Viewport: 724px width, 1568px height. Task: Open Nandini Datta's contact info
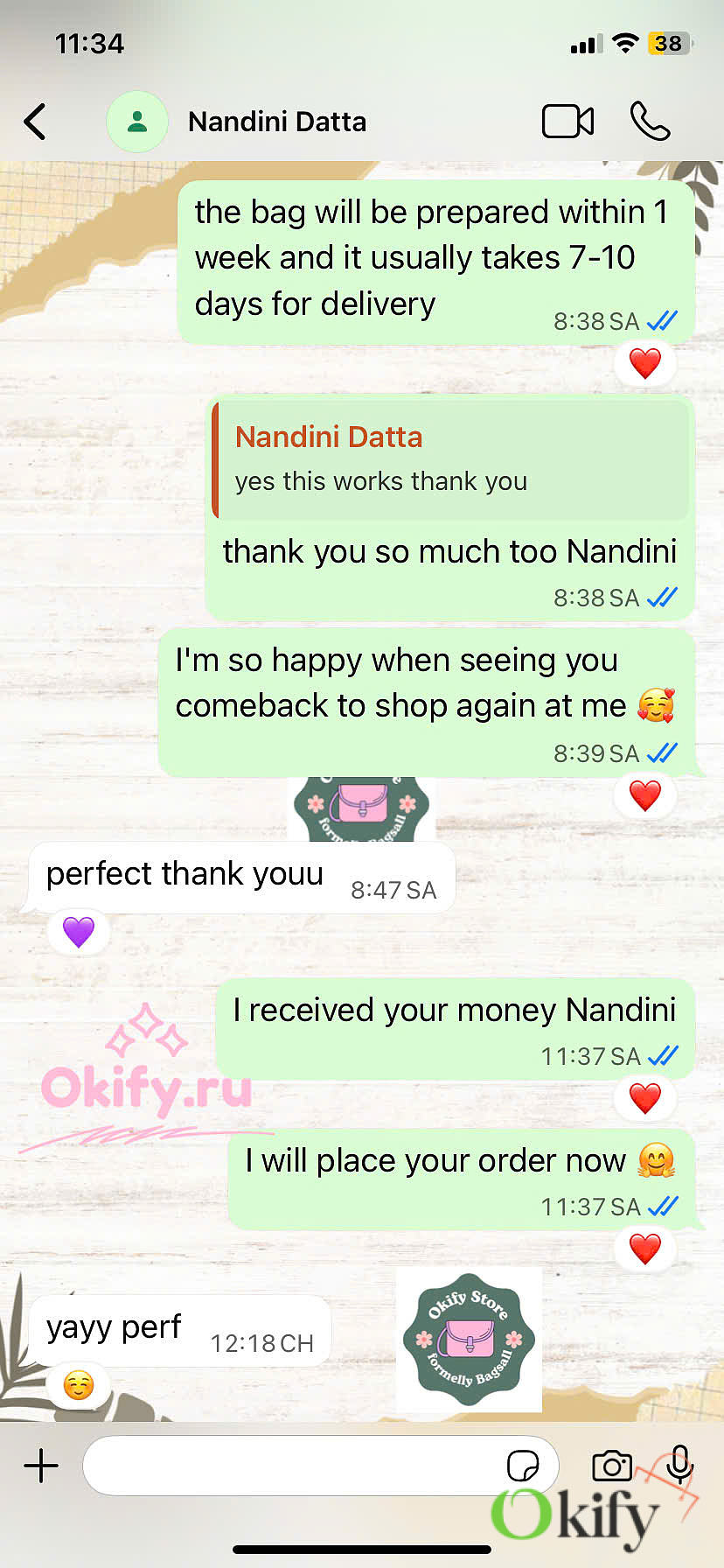pyautogui.click(x=276, y=122)
